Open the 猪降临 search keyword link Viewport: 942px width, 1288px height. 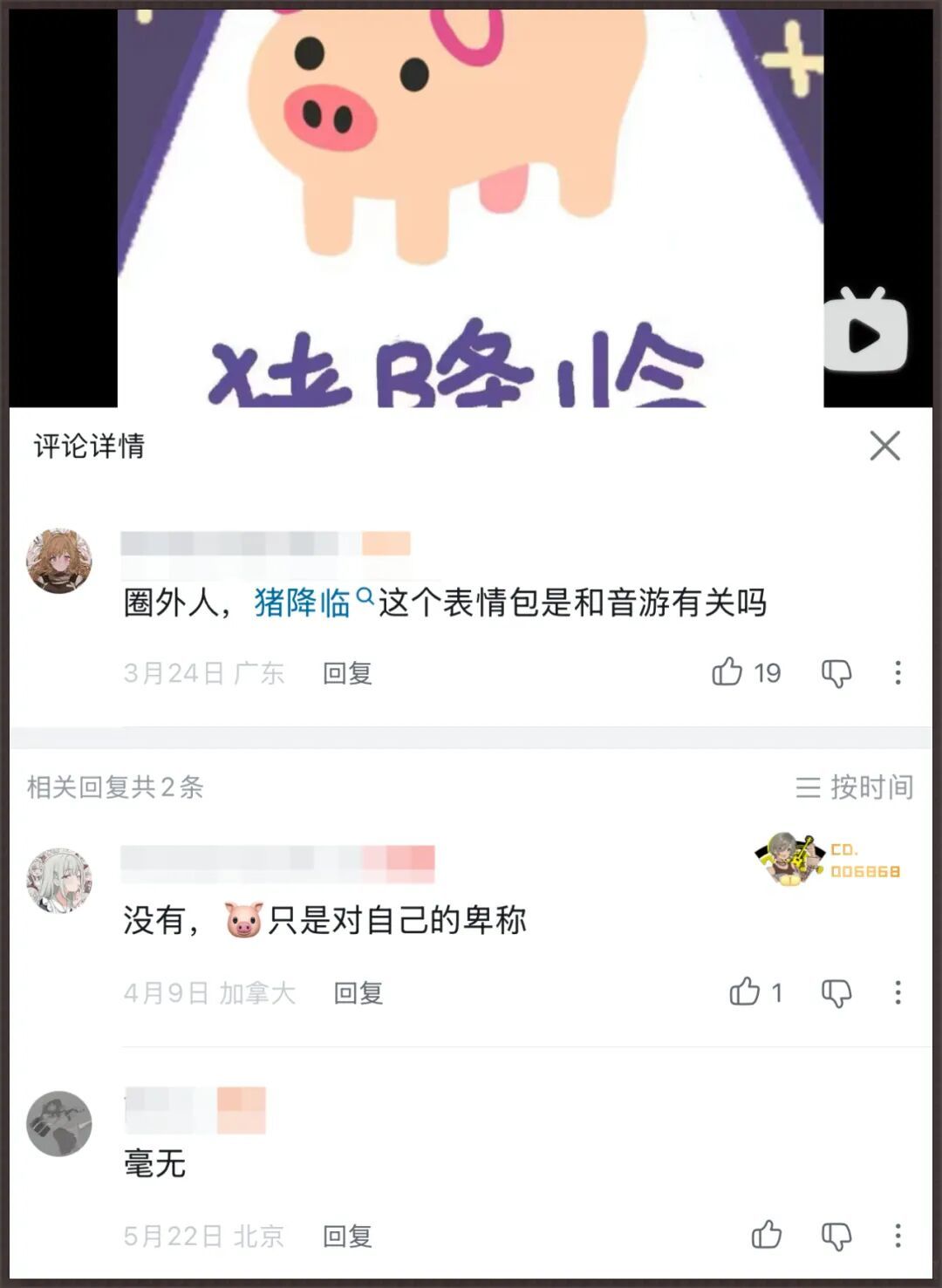(x=302, y=603)
